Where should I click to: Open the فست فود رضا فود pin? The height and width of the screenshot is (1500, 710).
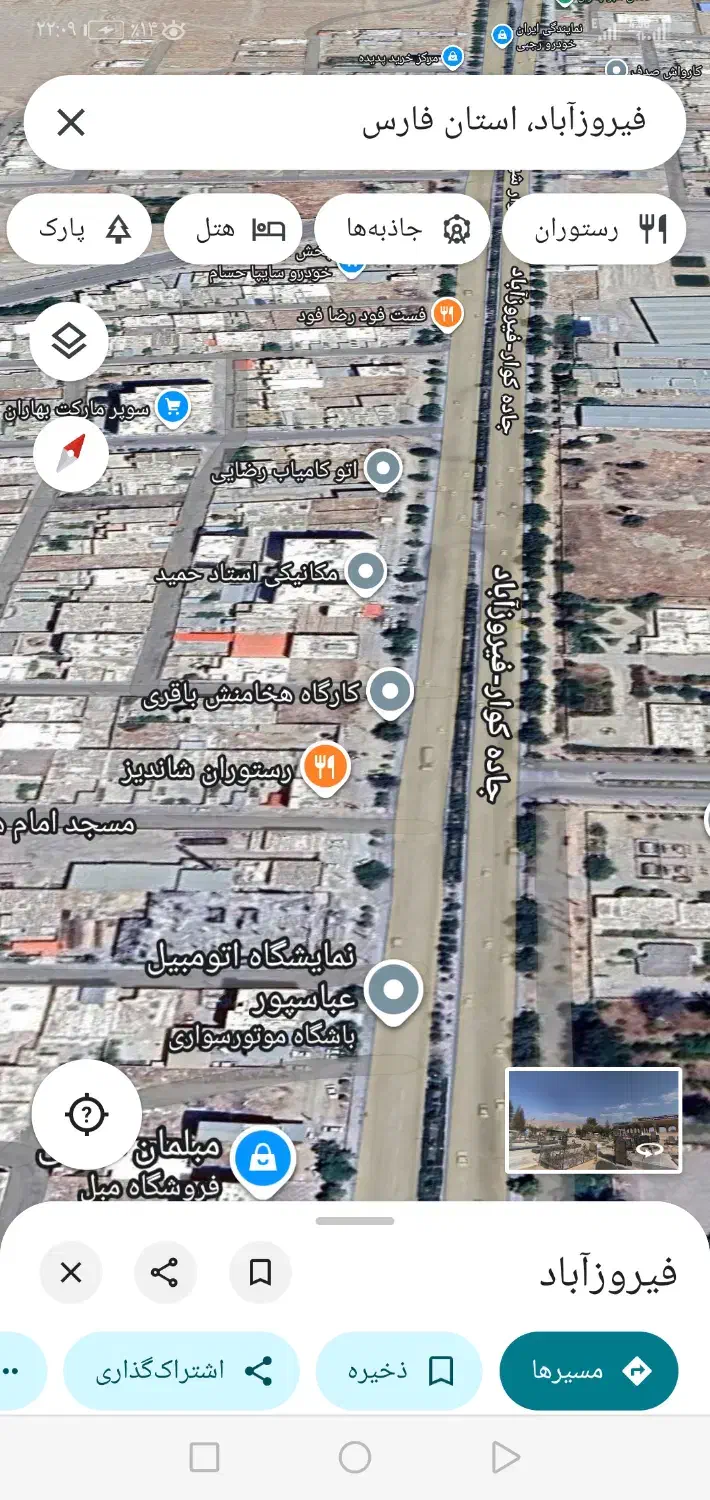pos(447,314)
